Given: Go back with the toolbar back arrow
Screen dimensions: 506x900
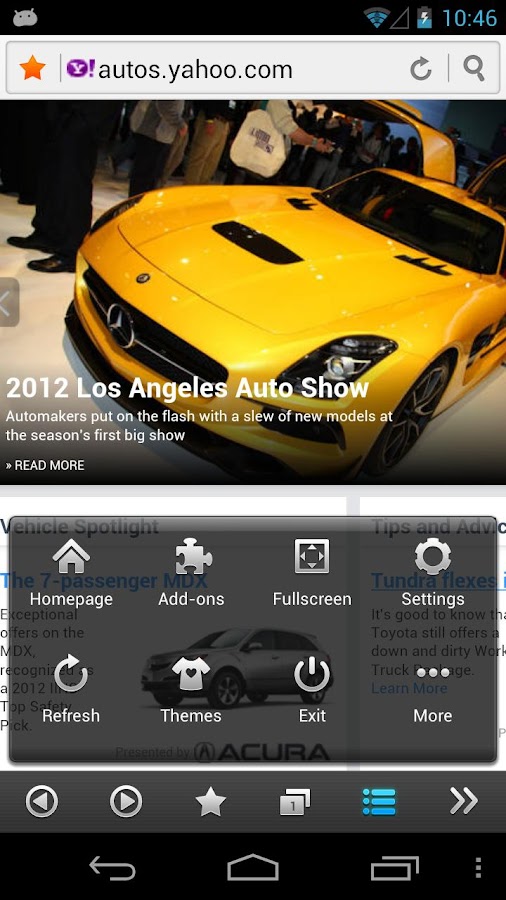Looking at the screenshot, I should point(41,801).
